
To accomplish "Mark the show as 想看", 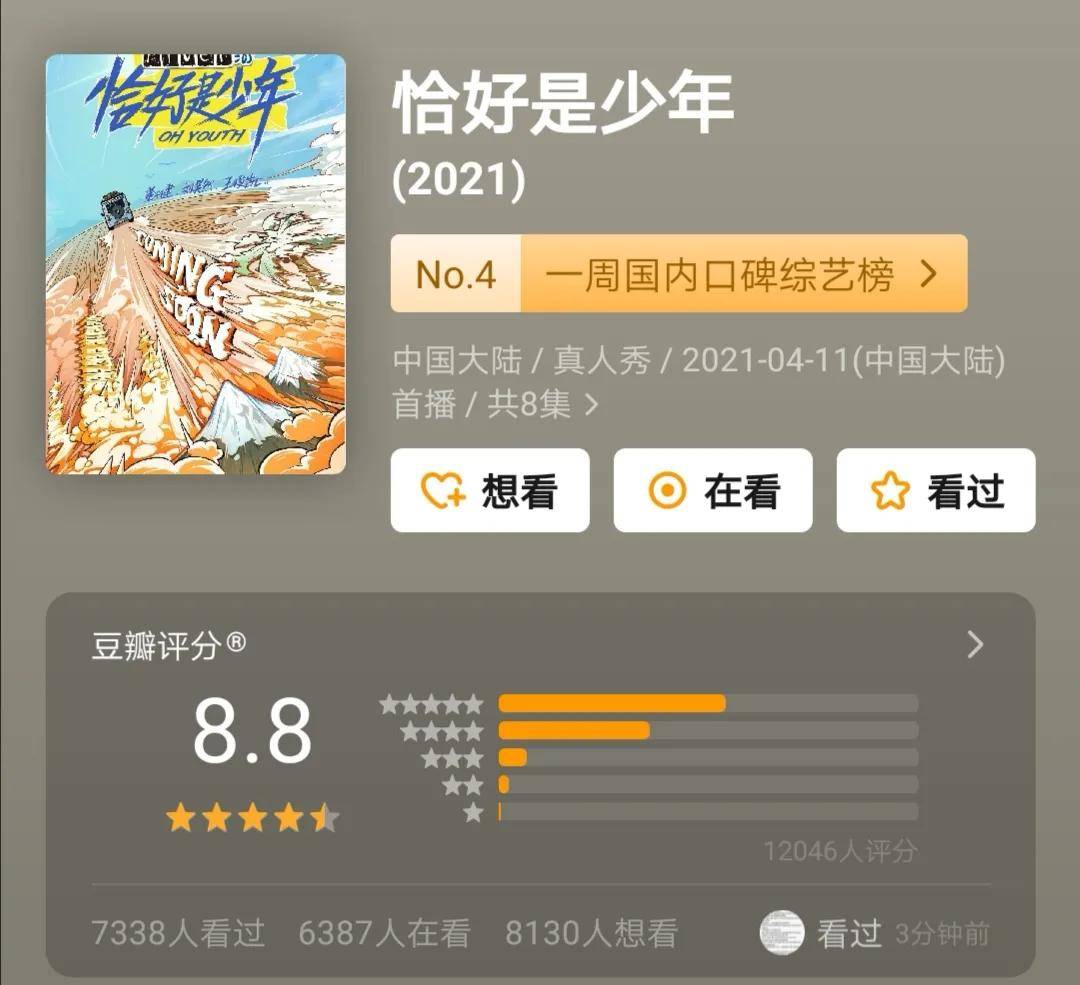I will [x=490, y=491].
